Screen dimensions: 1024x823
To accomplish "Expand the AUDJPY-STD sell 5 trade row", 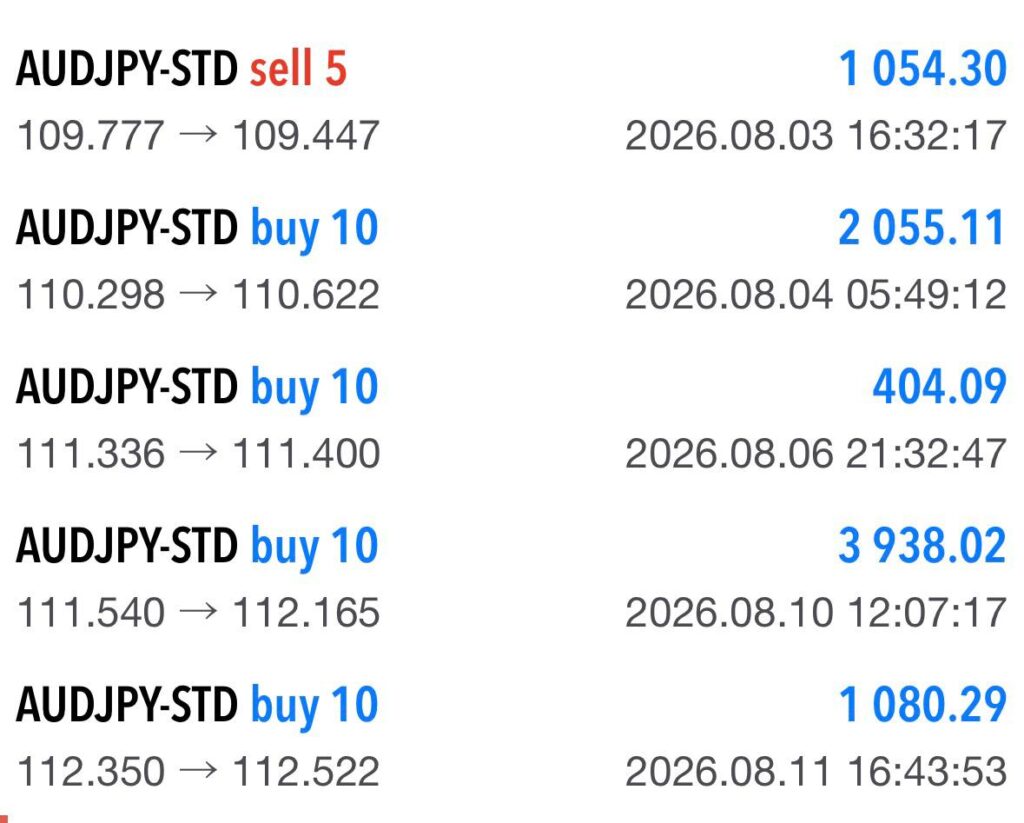I will 512,101.
